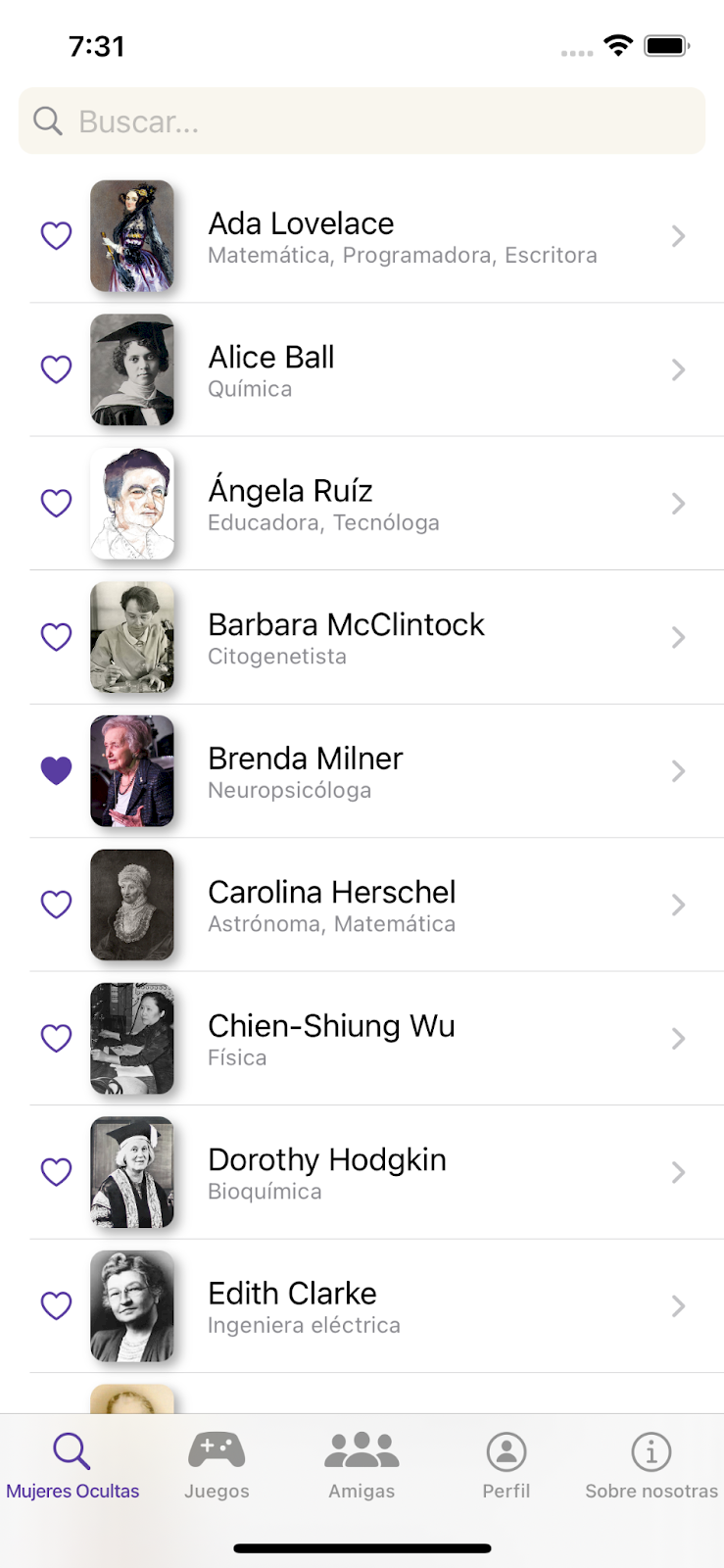The image size is (724, 1568).
Task: Like Alice Ball using the heart
Action: pyautogui.click(x=56, y=369)
